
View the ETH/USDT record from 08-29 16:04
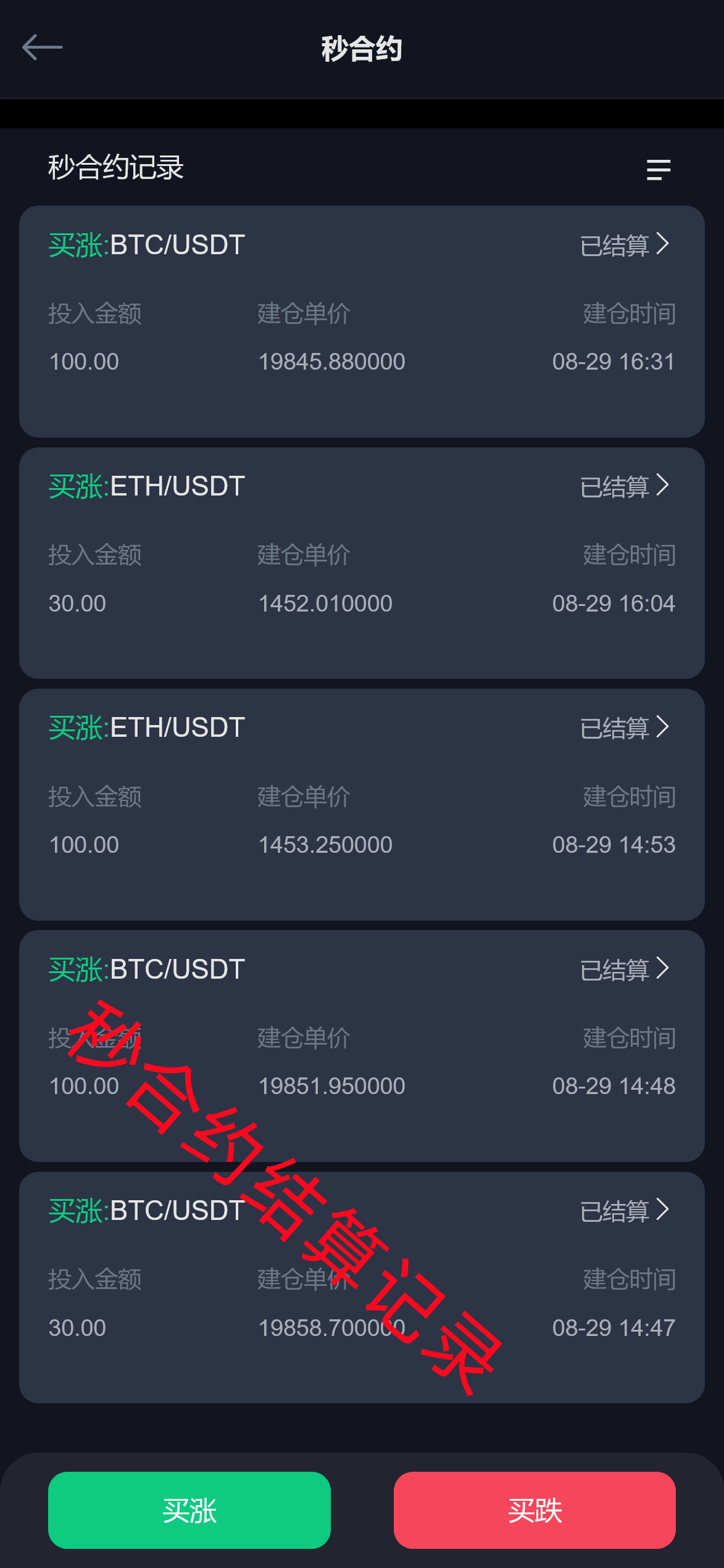pos(625,486)
